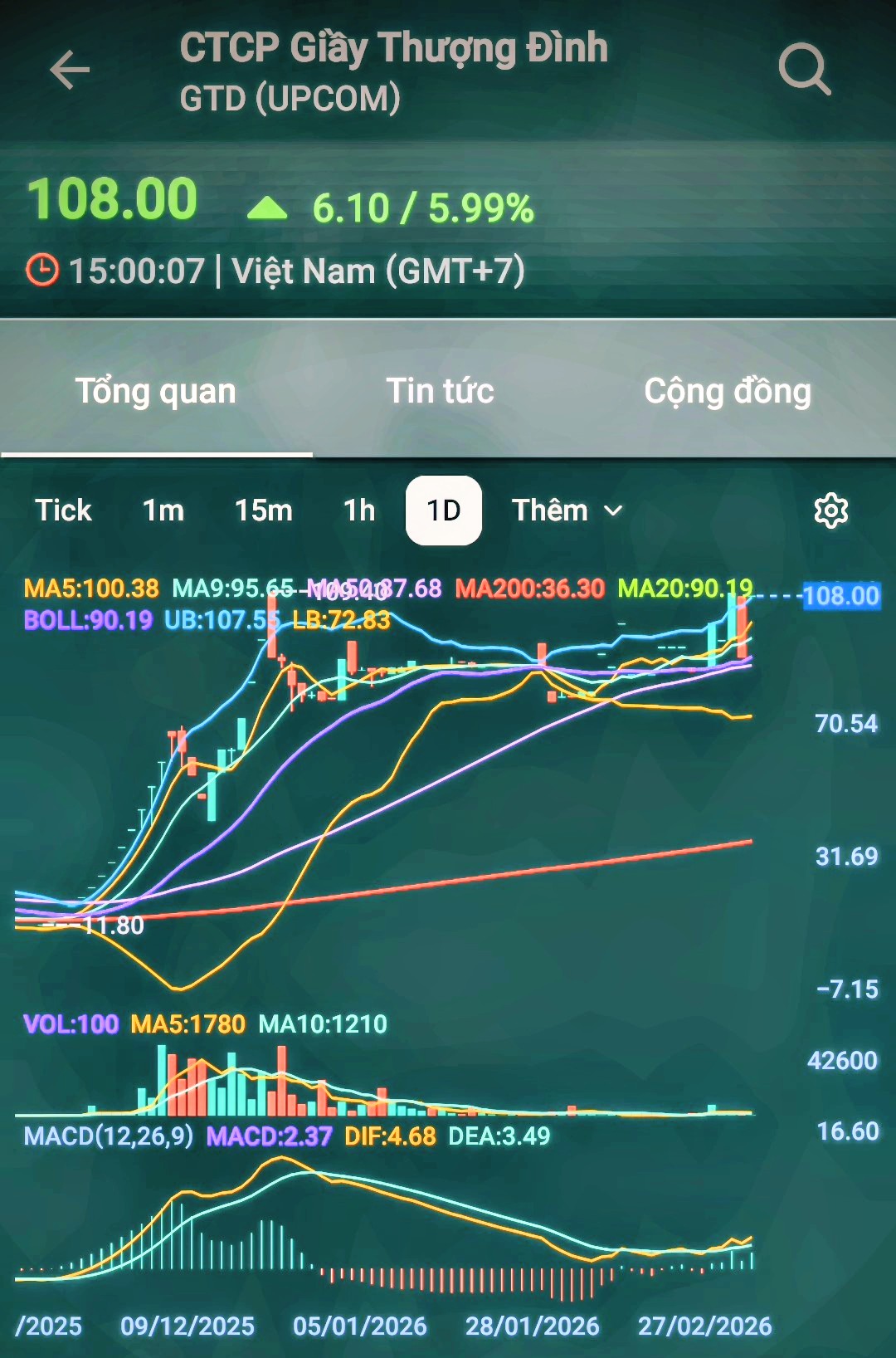This screenshot has width=896, height=1358.
Task: Open the search magnifier icon
Action: tap(804, 70)
